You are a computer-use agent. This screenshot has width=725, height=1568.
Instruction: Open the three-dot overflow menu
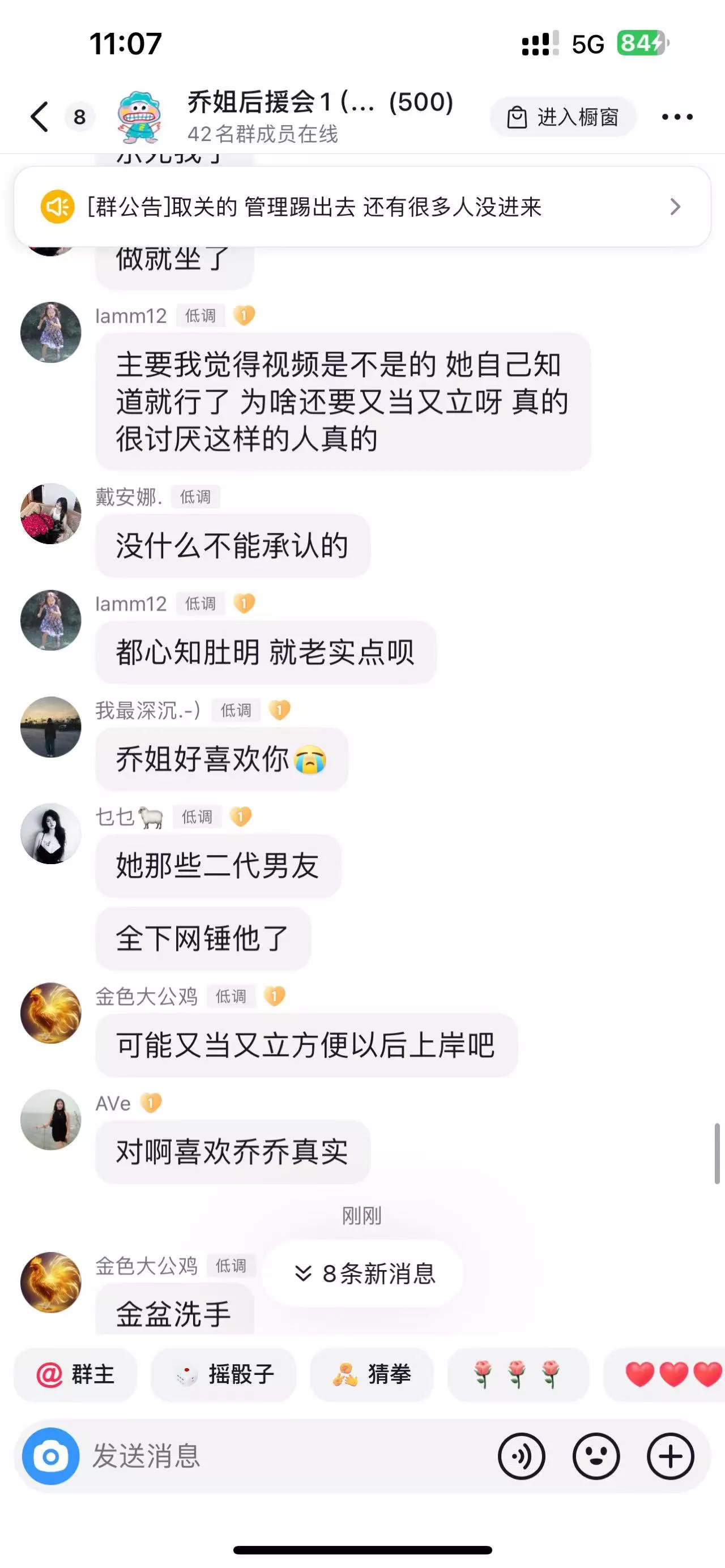coord(677,117)
